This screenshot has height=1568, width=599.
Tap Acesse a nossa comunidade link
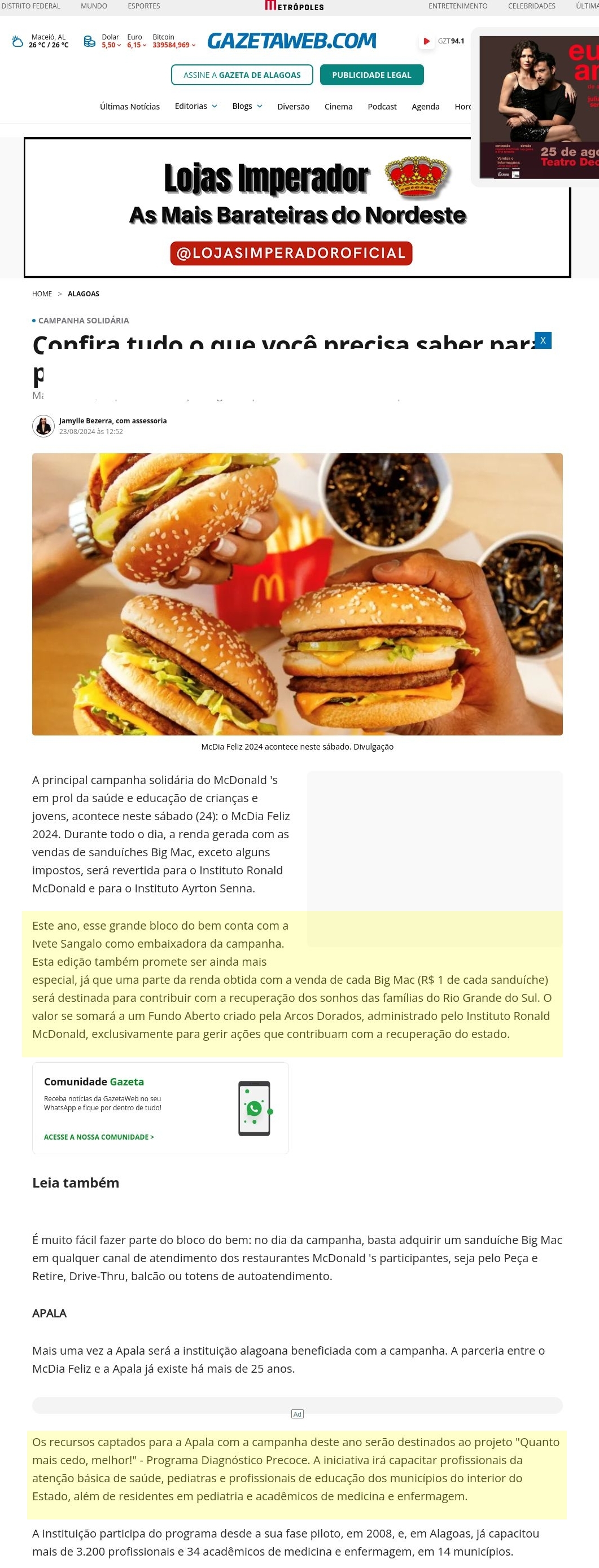pyautogui.click(x=99, y=1137)
